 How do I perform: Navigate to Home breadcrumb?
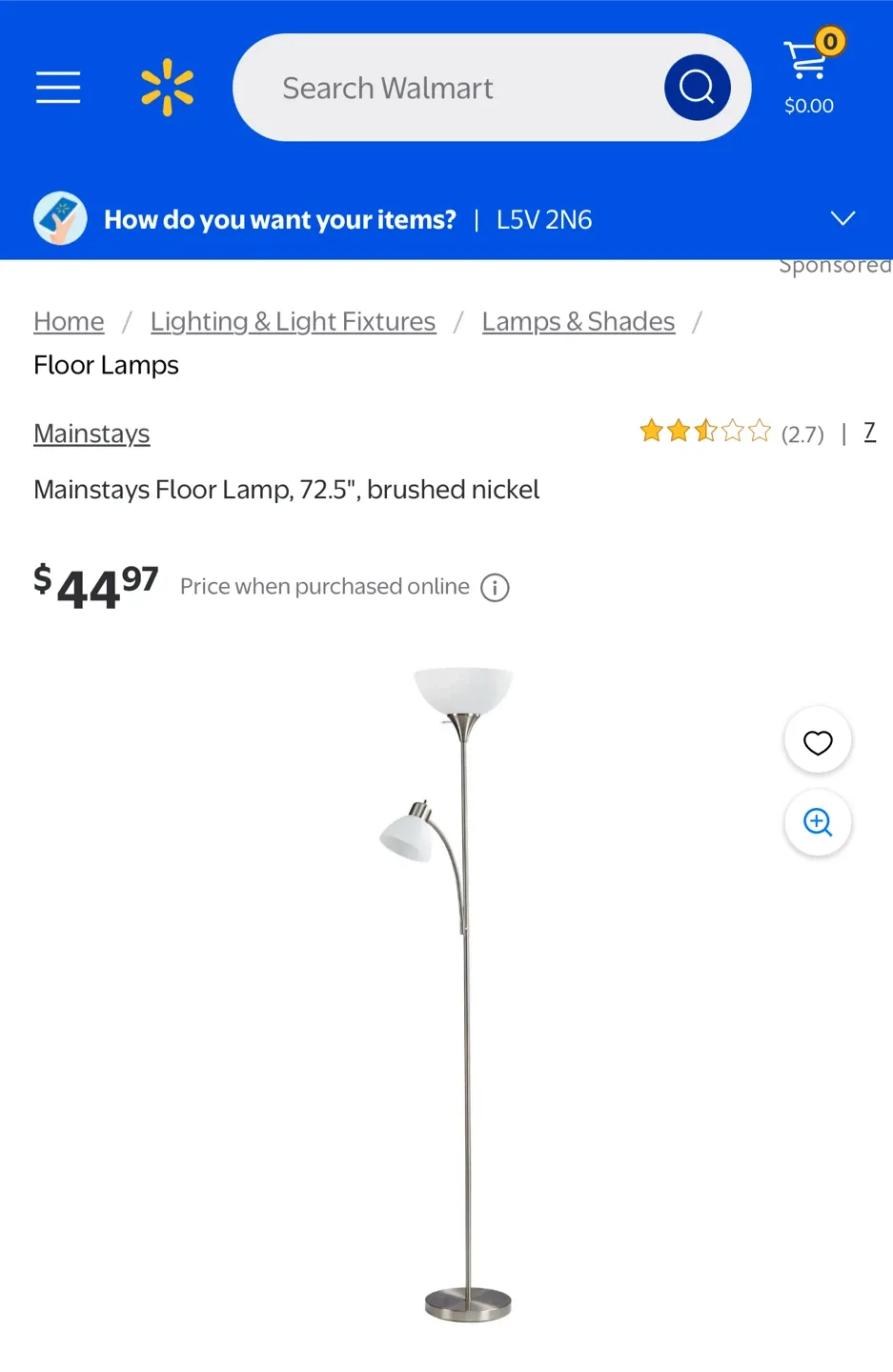(x=68, y=321)
